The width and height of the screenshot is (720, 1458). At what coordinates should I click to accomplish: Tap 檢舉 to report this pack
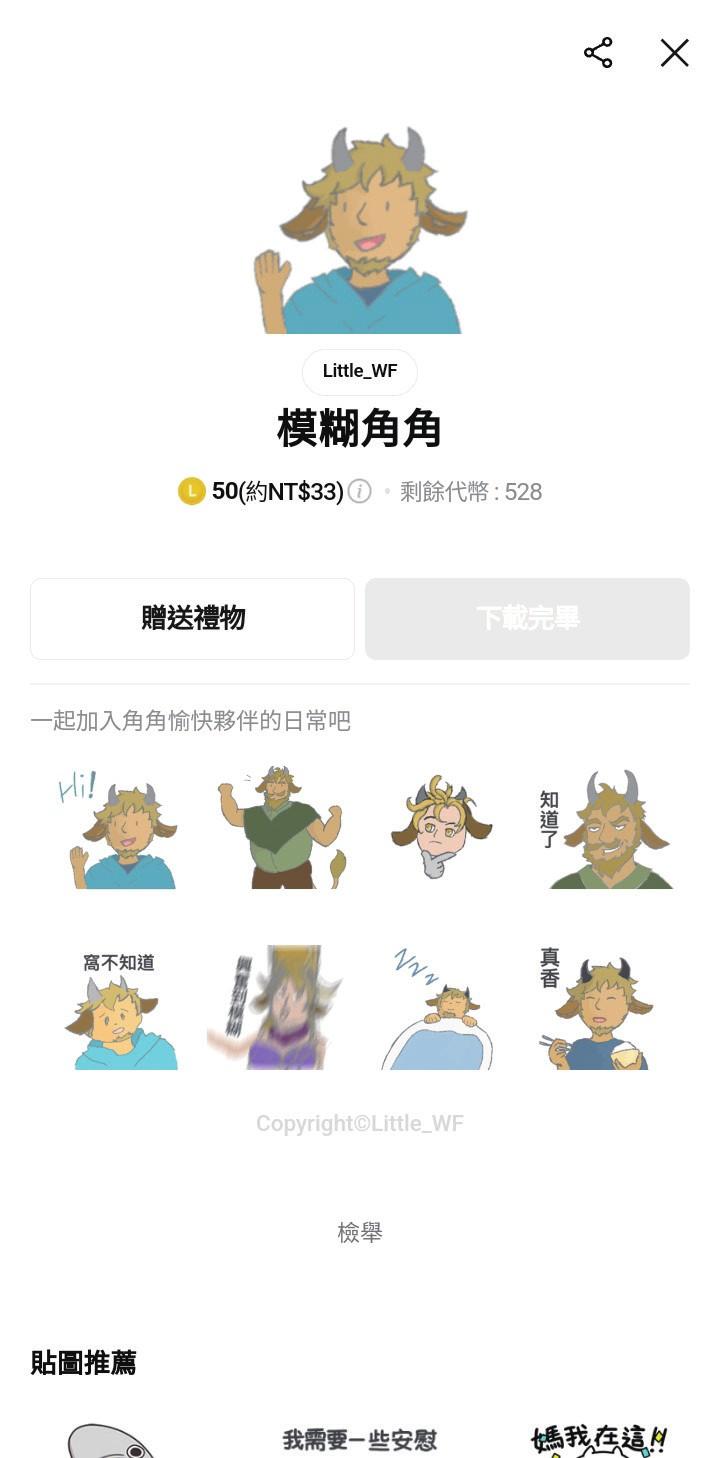point(360,1233)
